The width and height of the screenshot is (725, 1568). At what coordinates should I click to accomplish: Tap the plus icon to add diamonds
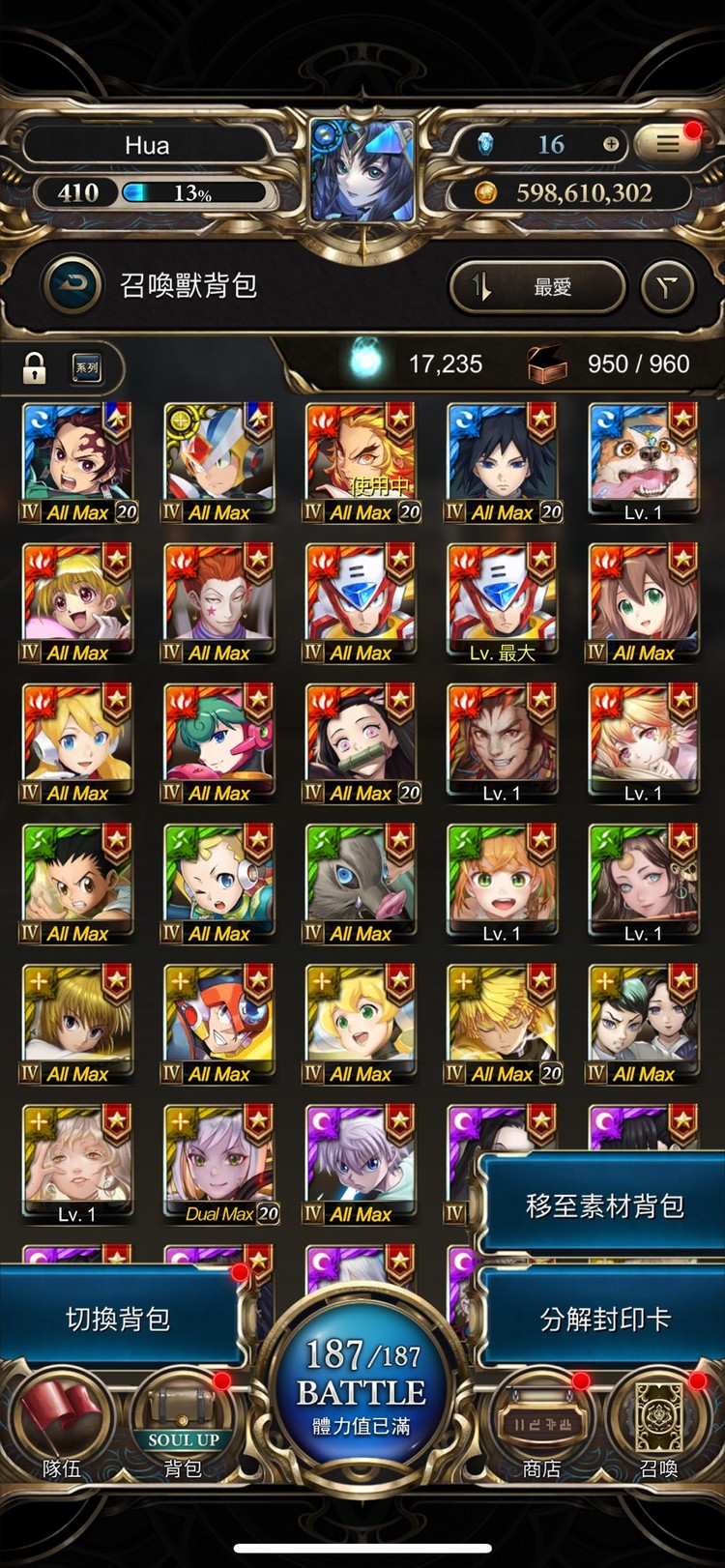click(x=611, y=145)
